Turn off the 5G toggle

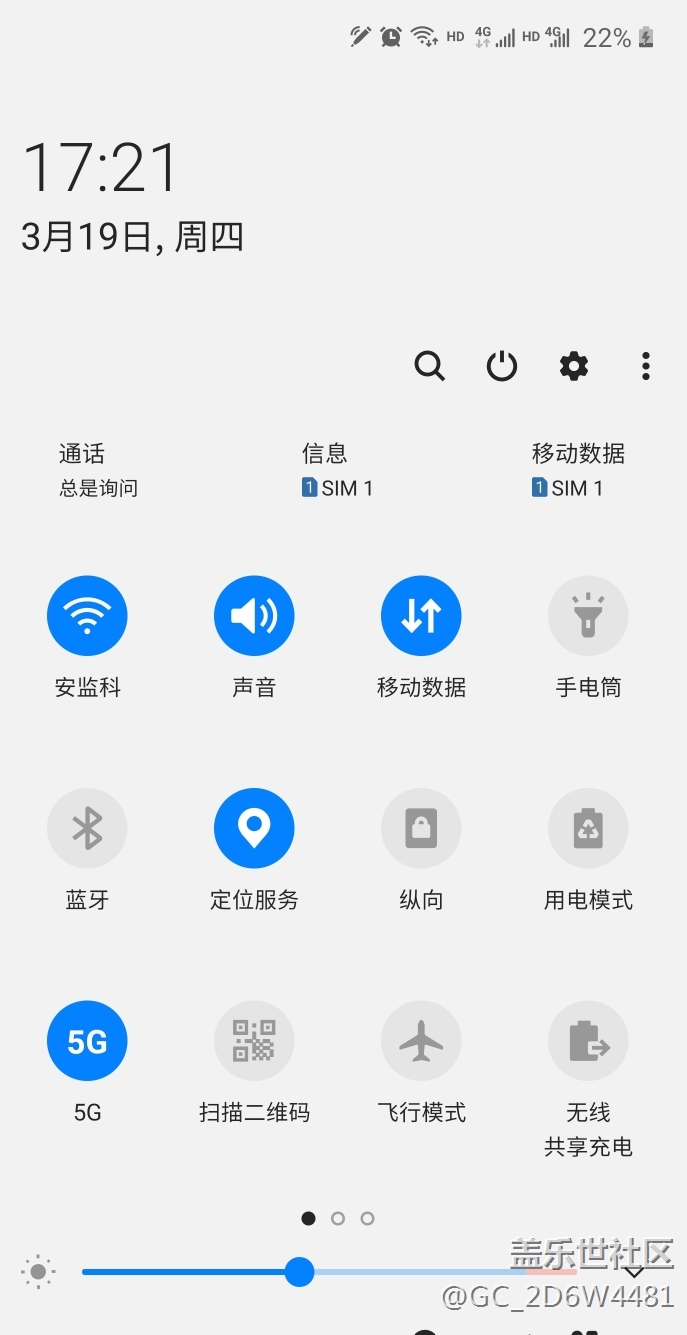(87, 1041)
